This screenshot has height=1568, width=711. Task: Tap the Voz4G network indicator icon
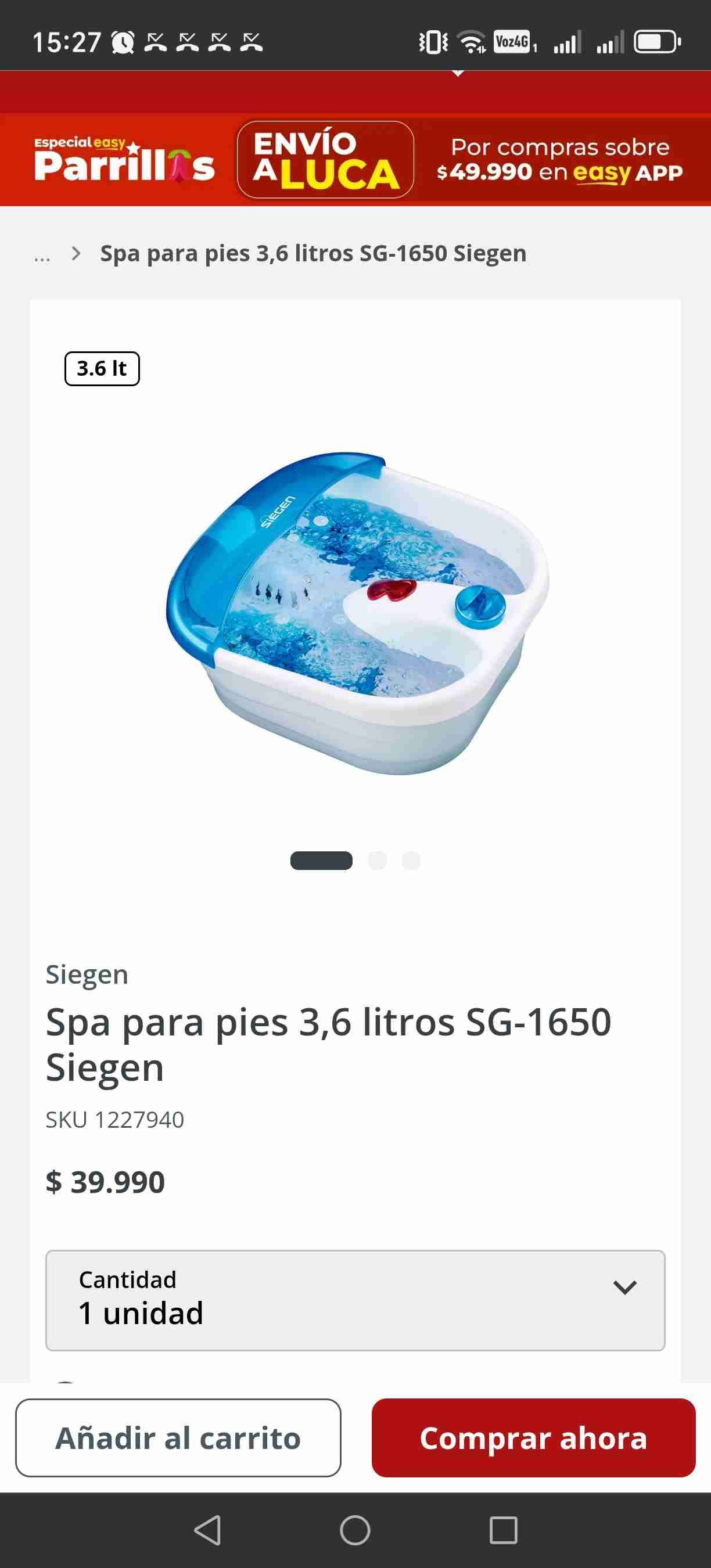(512, 41)
